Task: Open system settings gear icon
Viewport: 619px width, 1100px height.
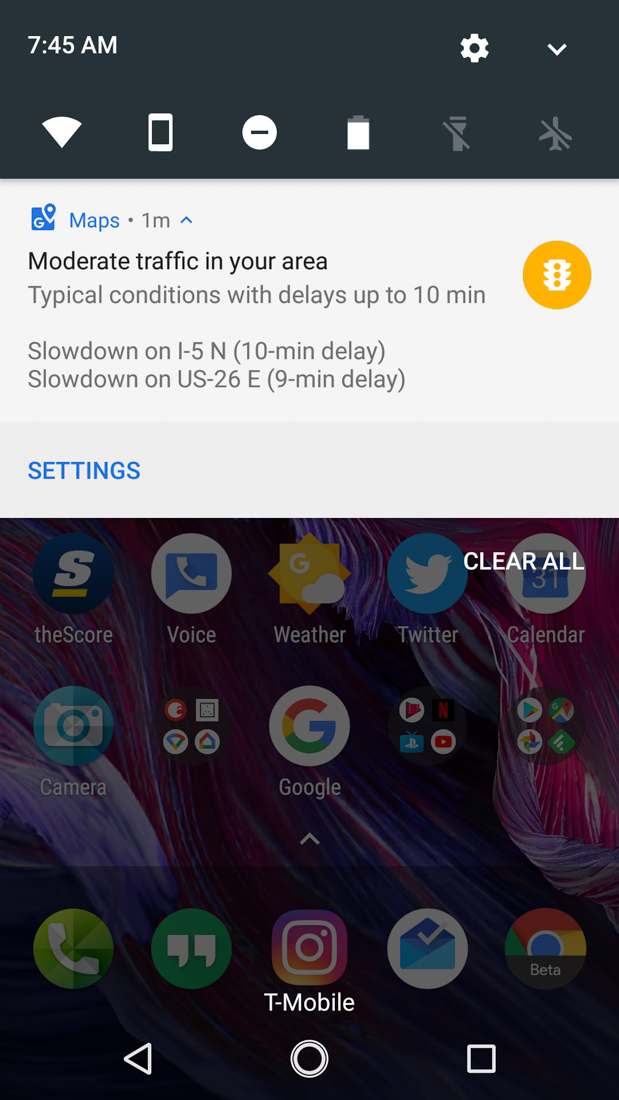Action: (x=474, y=47)
